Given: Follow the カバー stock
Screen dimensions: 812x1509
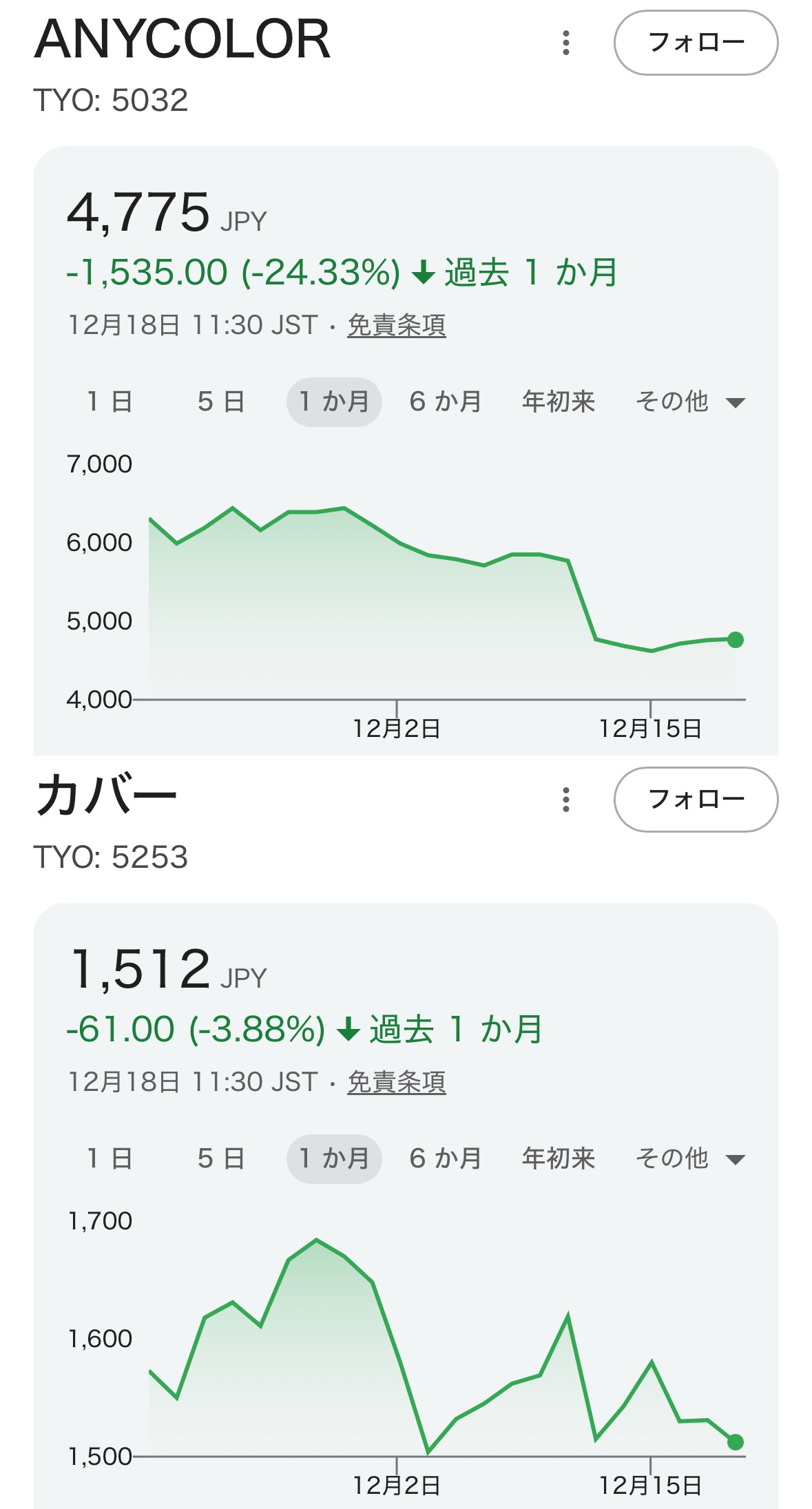Looking at the screenshot, I should pos(696,800).
